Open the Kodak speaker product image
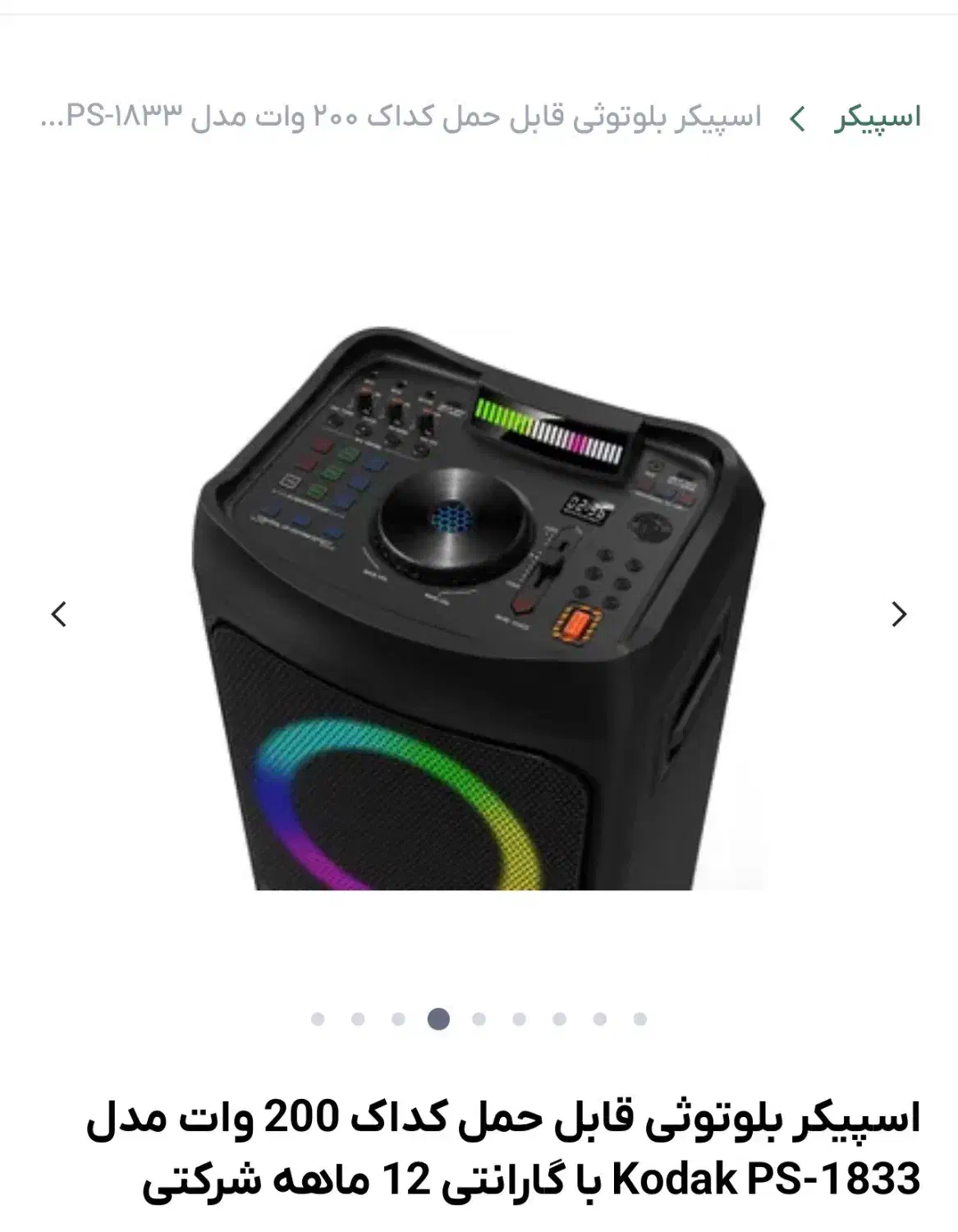This screenshot has height=1232, width=958. tap(479, 608)
